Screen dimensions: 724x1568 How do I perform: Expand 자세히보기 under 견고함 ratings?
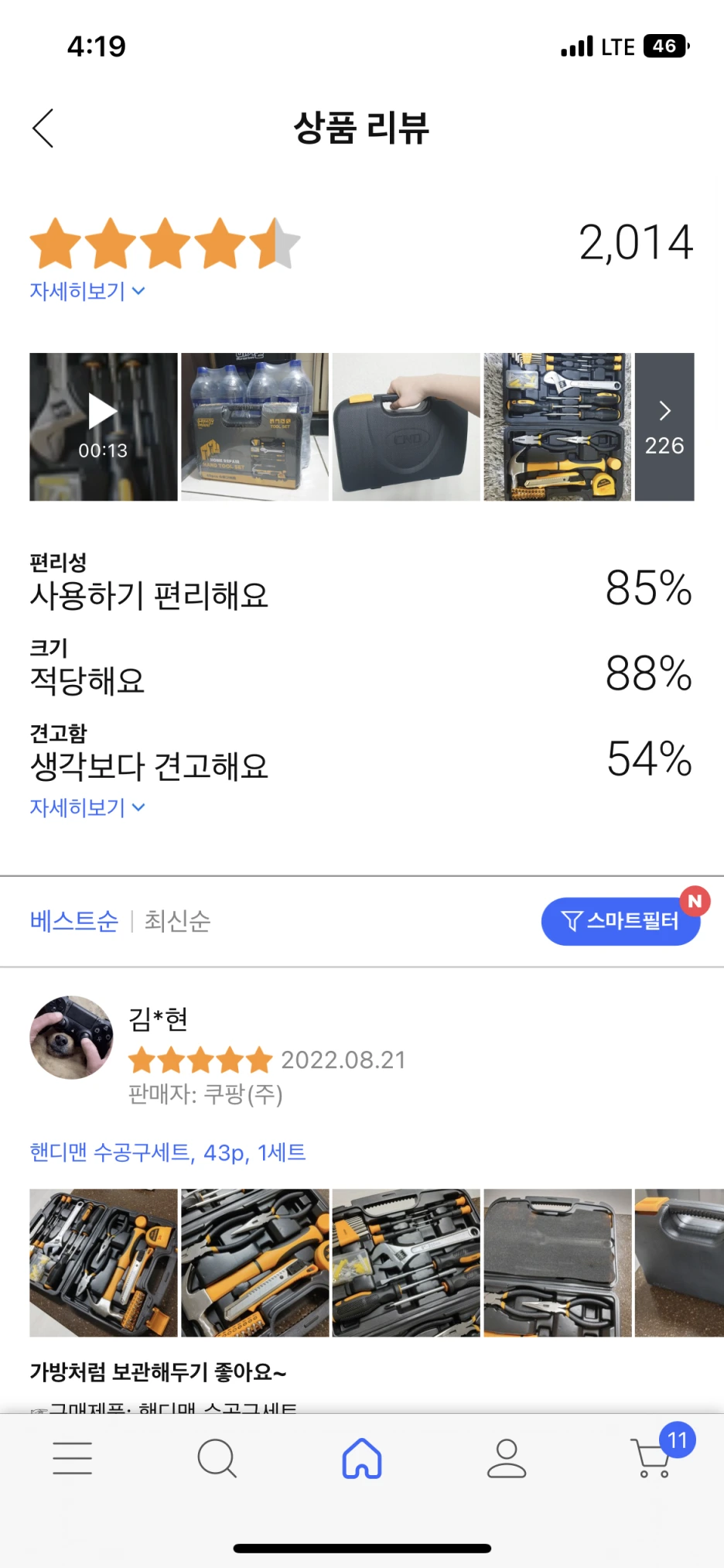pos(87,807)
